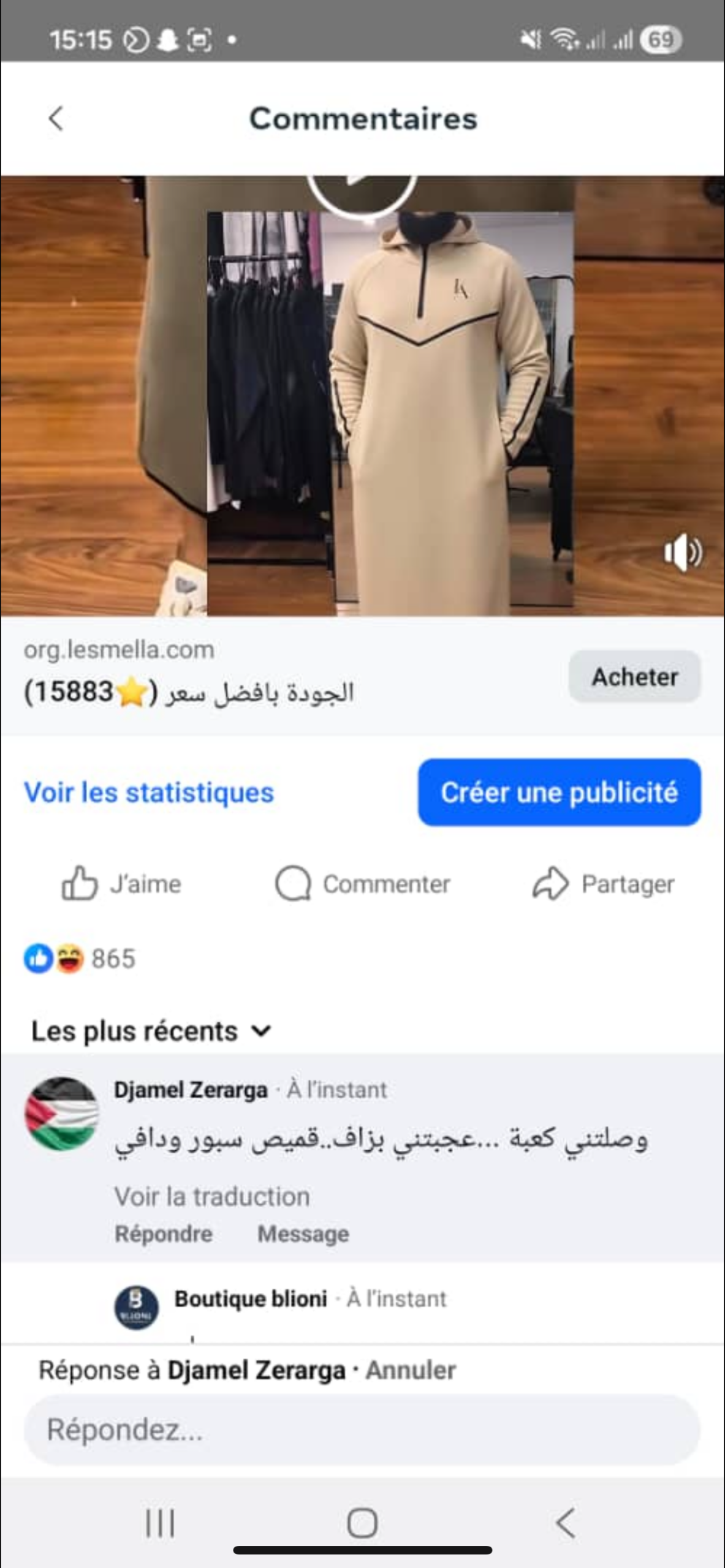Tap the Commenter button
The height and width of the screenshot is (1568, 725).
(362, 884)
